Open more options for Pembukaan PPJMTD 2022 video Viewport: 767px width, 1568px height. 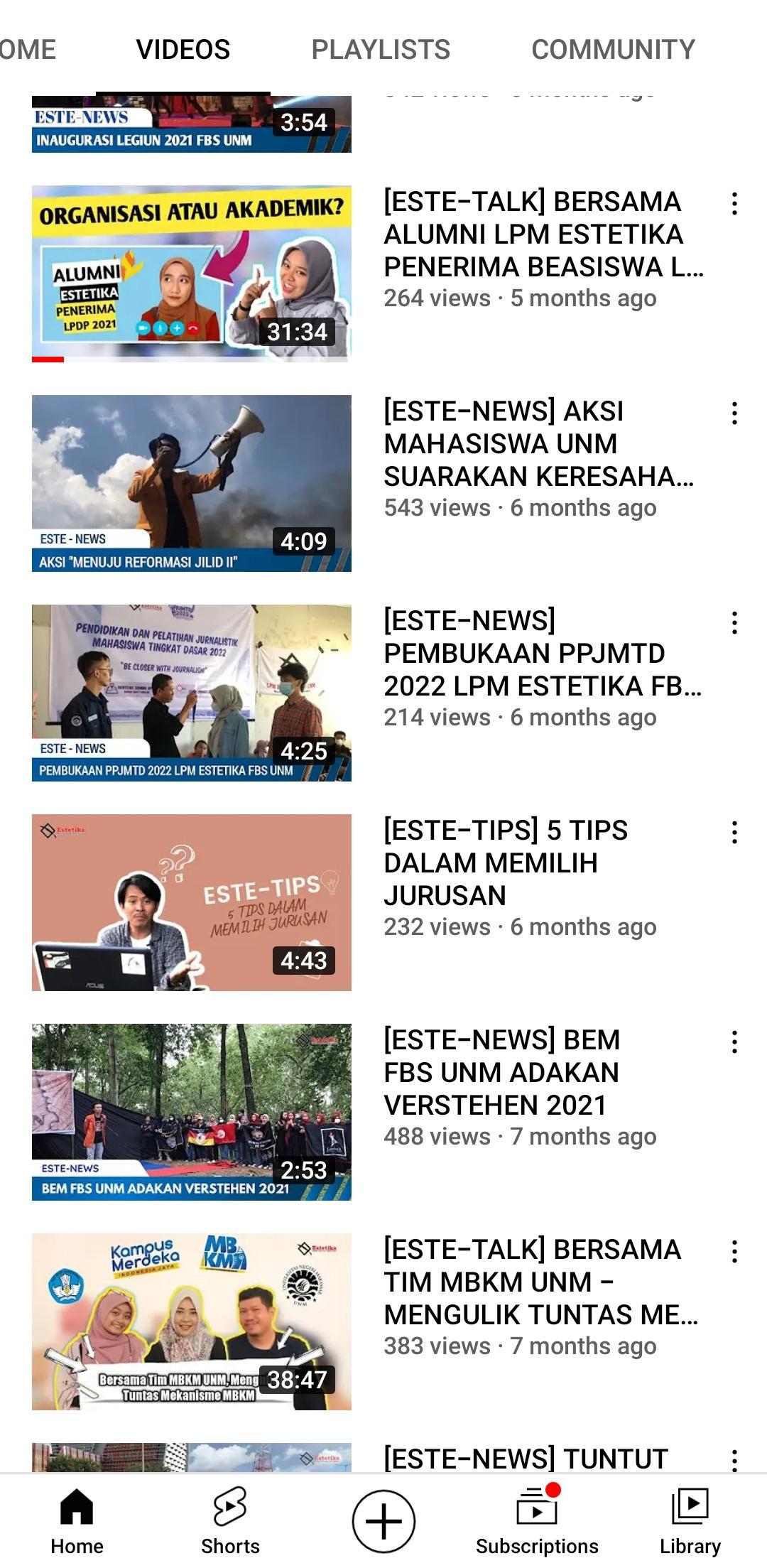[734, 623]
